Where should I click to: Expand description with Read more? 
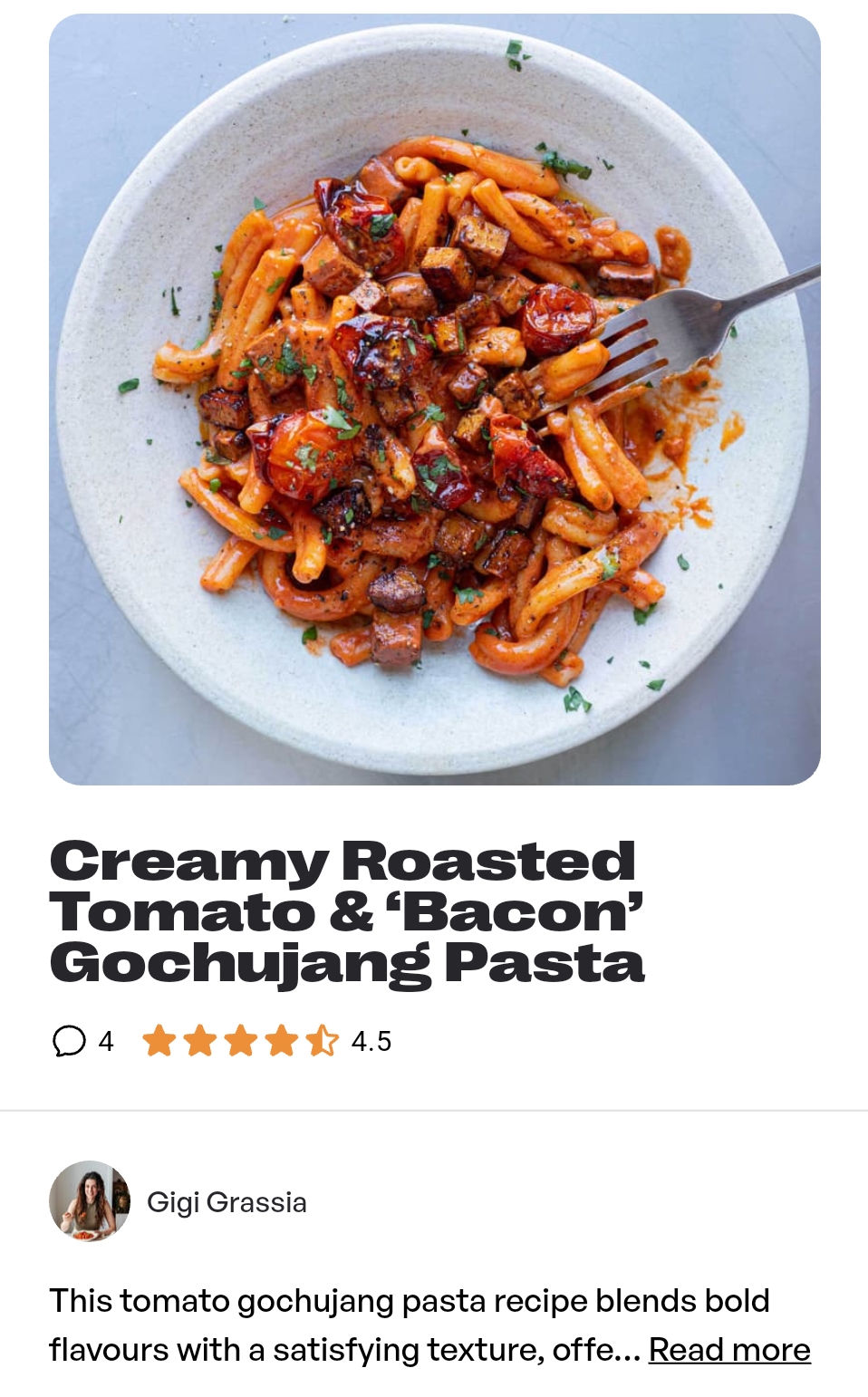[728, 1350]
